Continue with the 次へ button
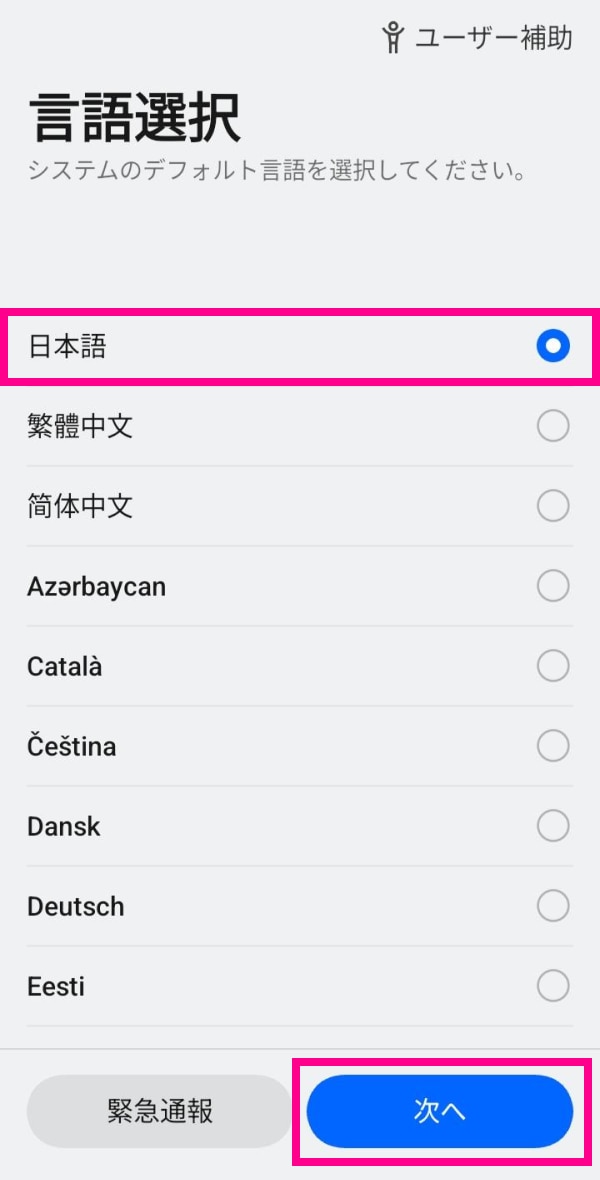Image resolution: width=600 pixels, height=1180 pixels. (x=440, y=1111)
